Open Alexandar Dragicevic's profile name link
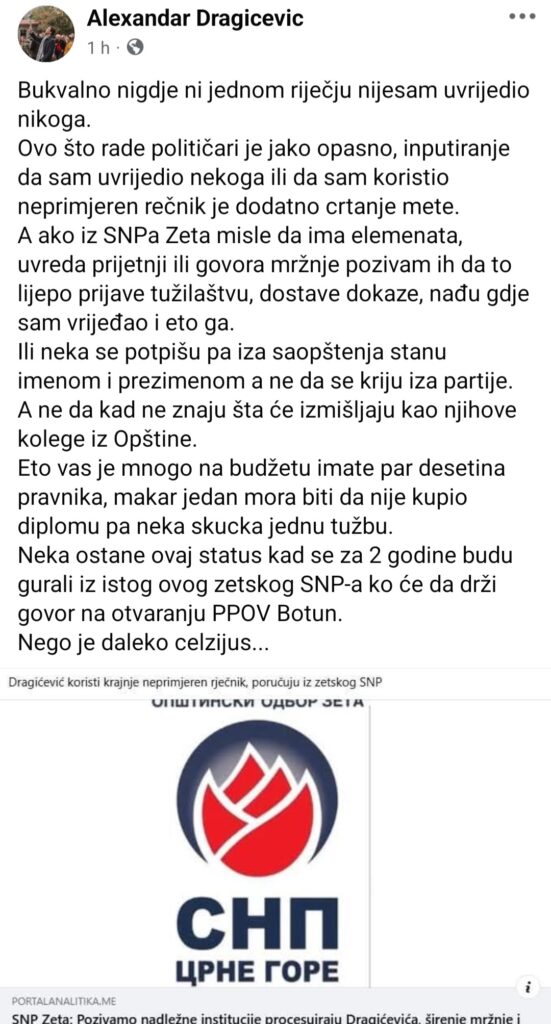 click(x=195, y=19)
